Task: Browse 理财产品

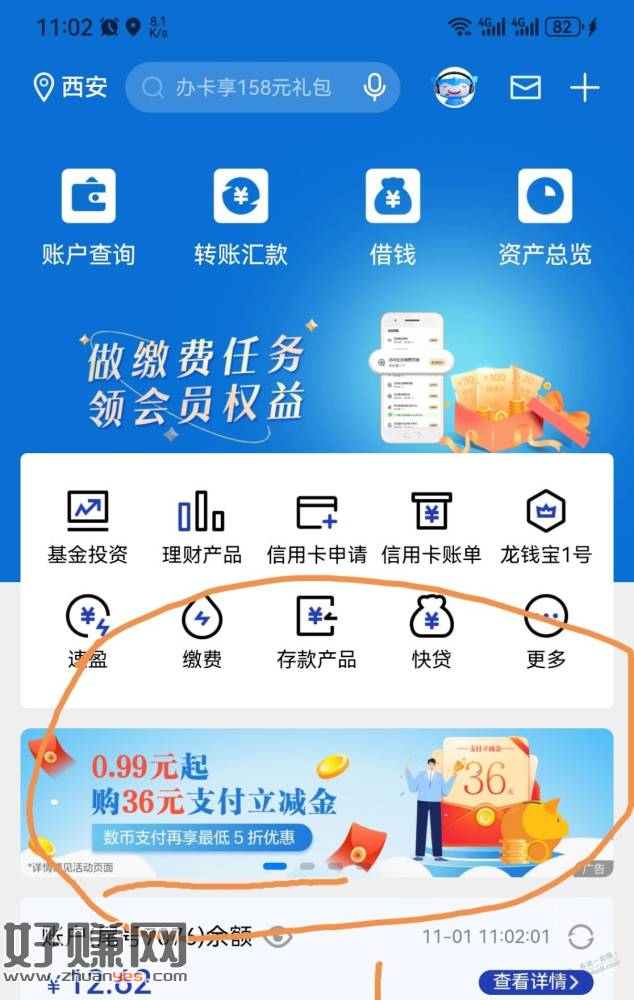Action: coord(201,526)
